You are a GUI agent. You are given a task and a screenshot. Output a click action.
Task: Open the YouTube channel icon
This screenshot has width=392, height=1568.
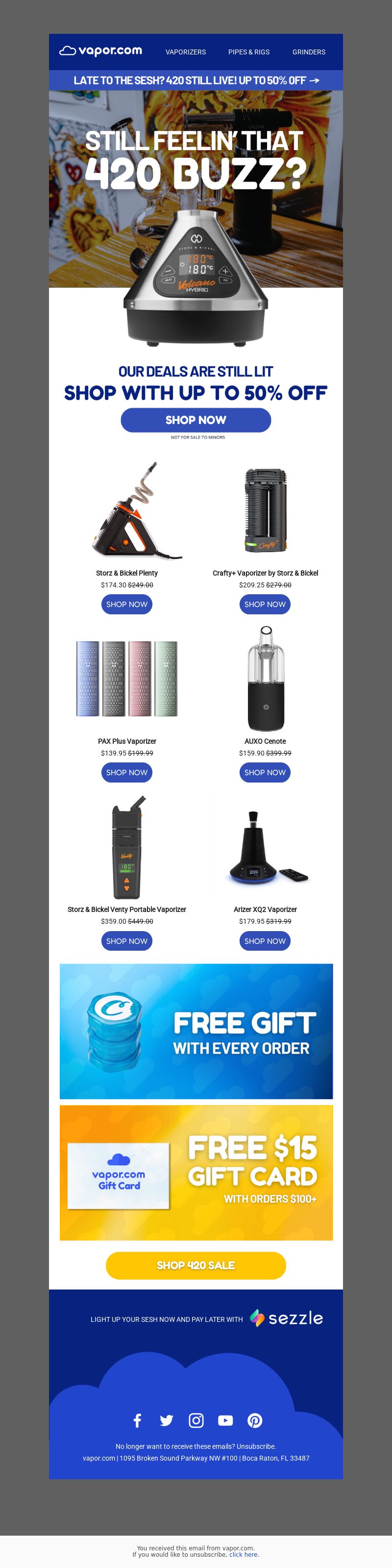coord(225,1421)
